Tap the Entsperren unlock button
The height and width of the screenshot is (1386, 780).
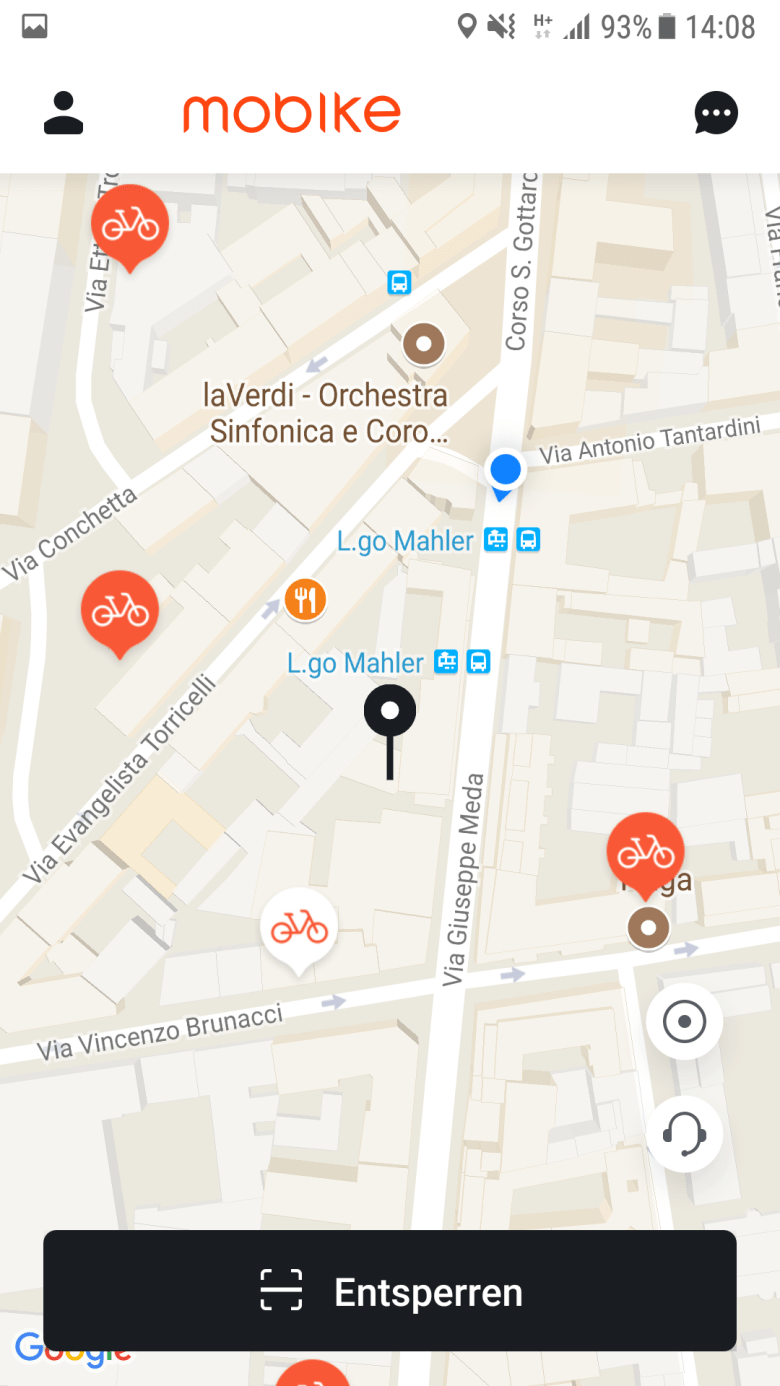click(390, 1291)
